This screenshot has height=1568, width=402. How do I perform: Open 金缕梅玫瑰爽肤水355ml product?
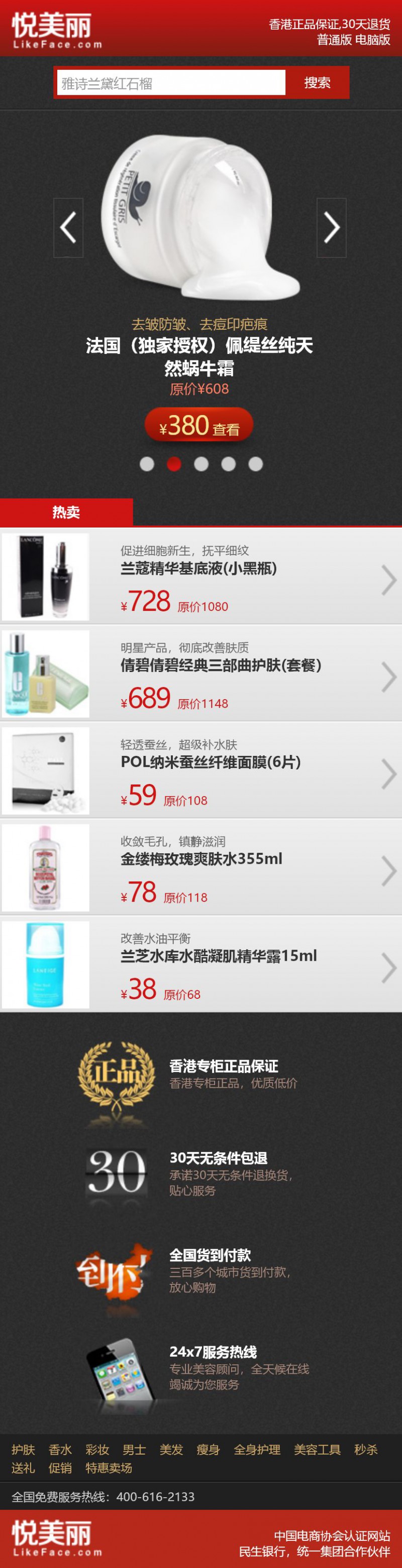[x=201, y=859]
